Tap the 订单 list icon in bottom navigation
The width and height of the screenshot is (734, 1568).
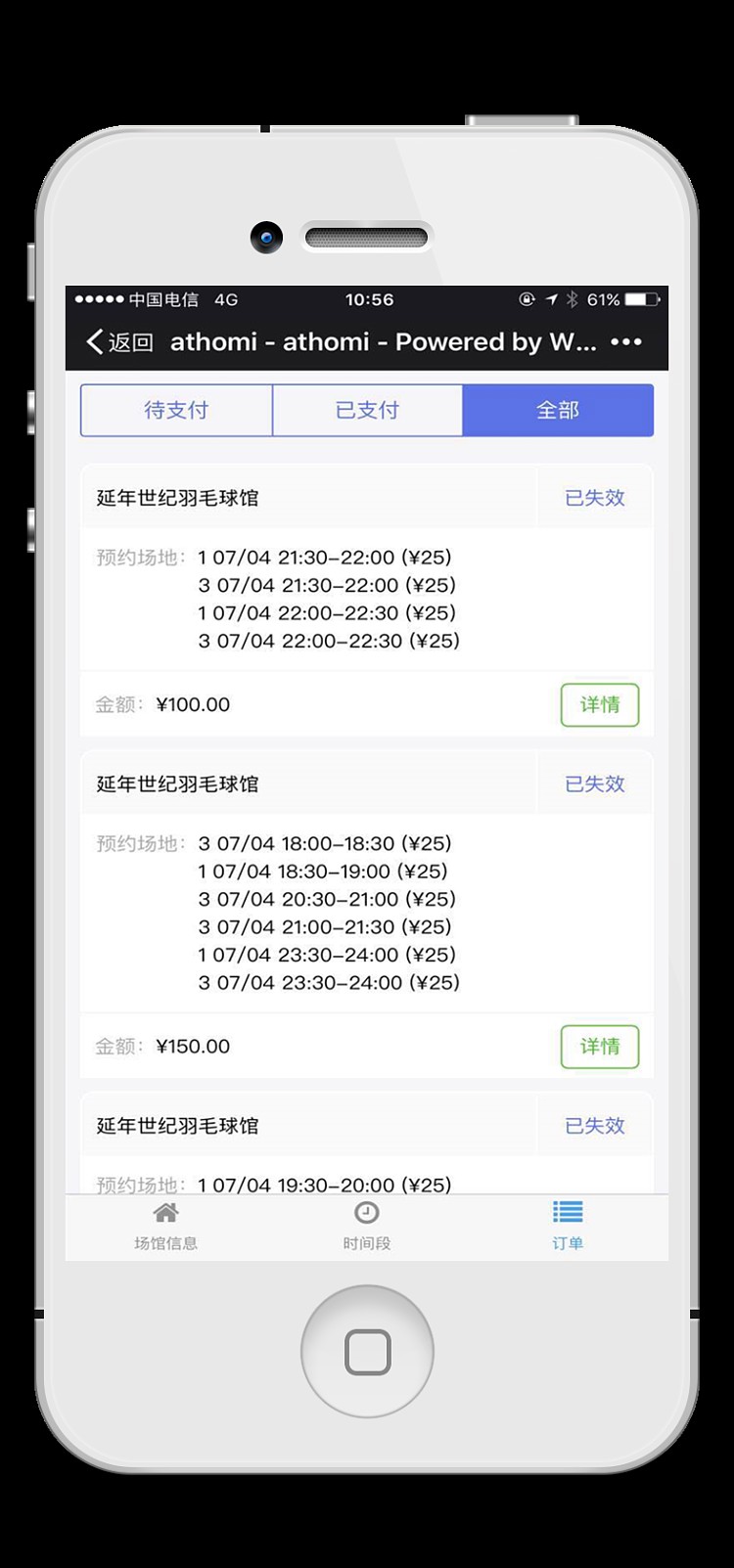coord(567,1213)
